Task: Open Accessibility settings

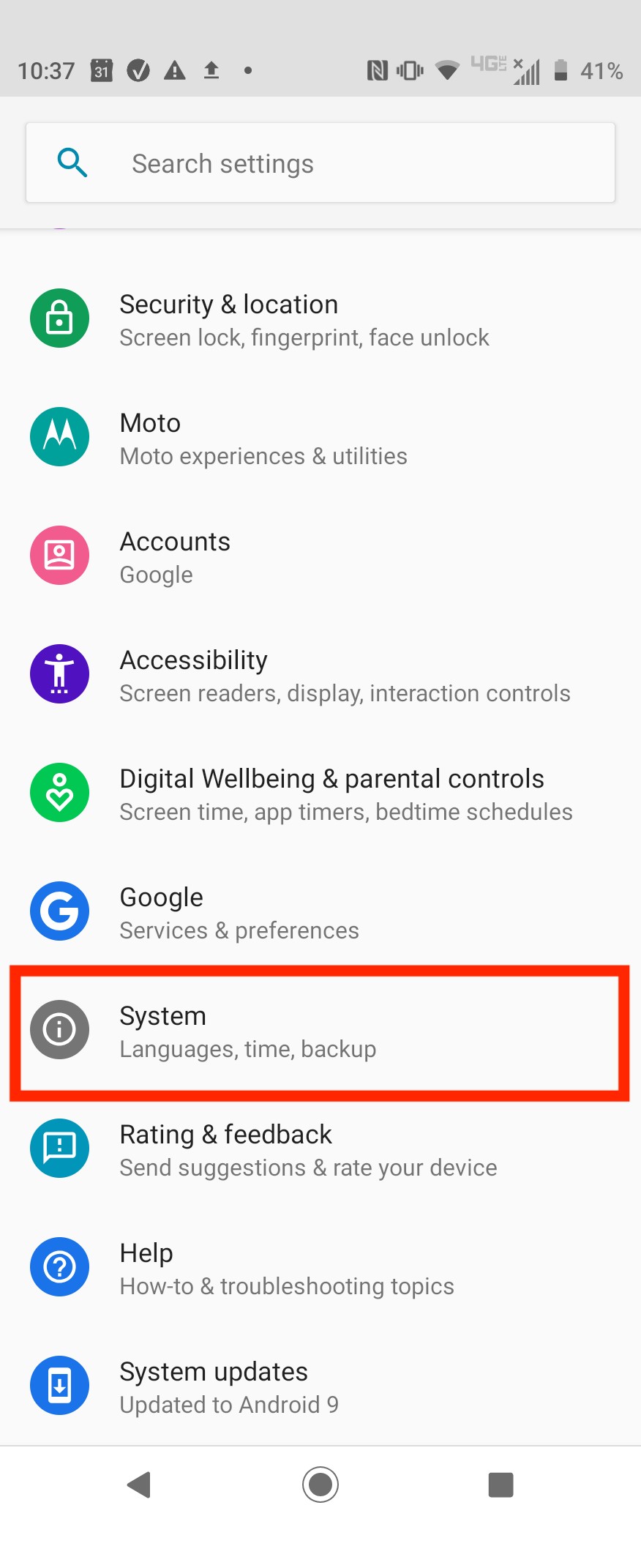Action: coord(320,676)
